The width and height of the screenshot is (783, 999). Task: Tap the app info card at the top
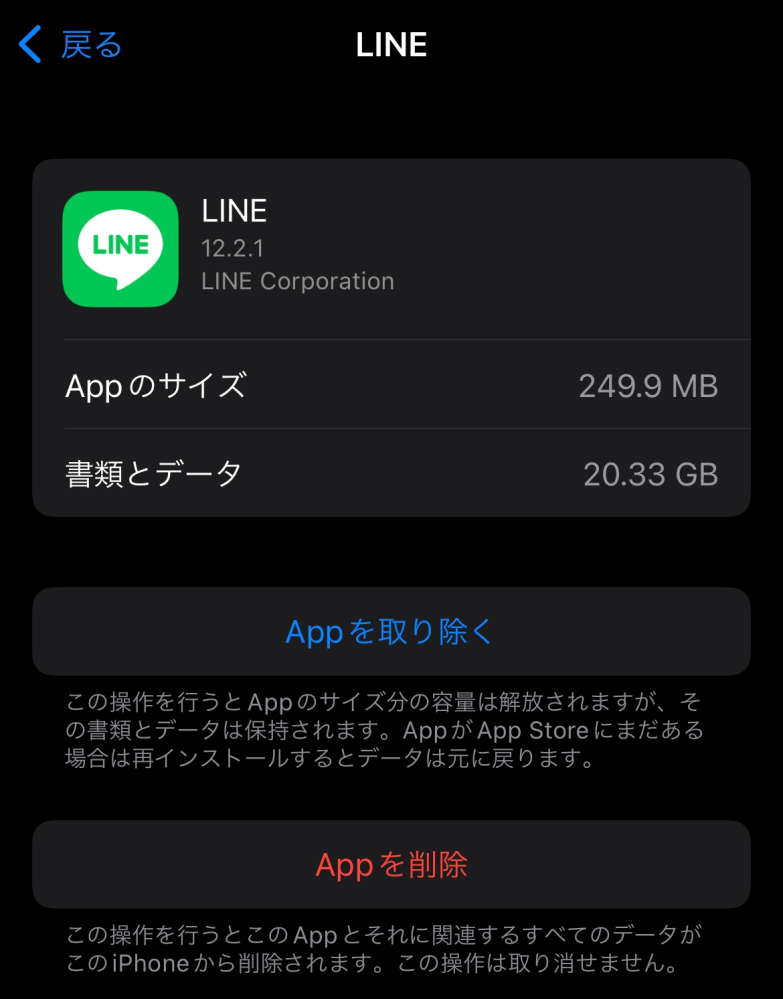click(x=391, y=249)
